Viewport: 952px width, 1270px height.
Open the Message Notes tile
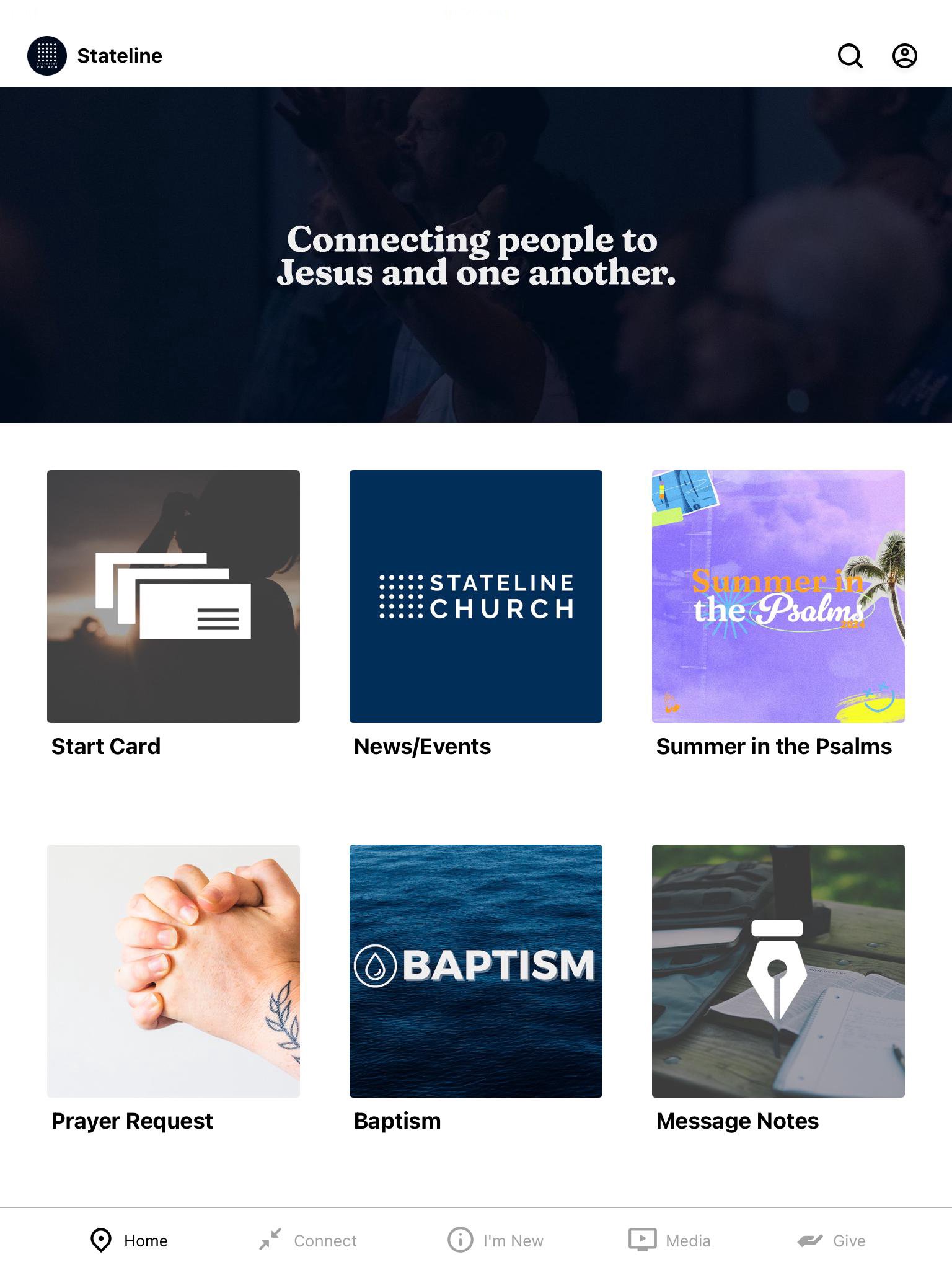point(778,971)
